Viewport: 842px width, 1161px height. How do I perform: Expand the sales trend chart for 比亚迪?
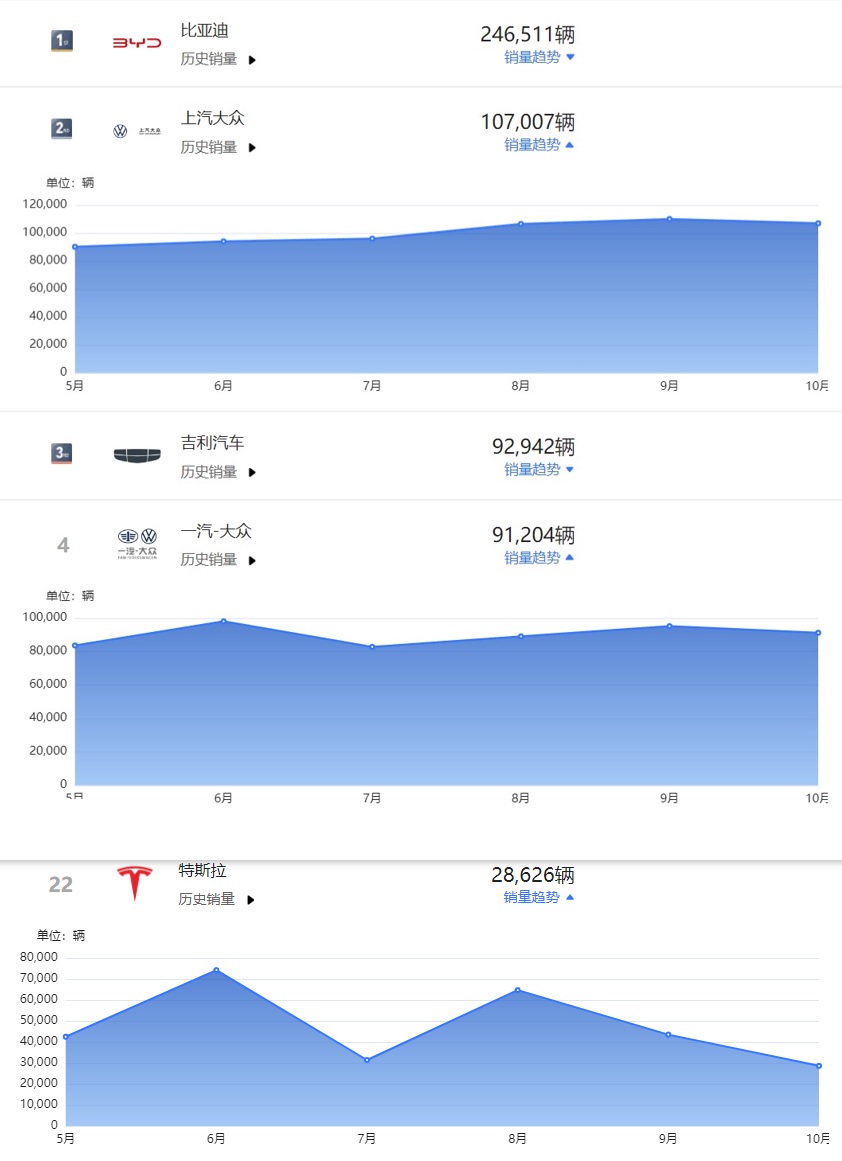tap(539, 57)
